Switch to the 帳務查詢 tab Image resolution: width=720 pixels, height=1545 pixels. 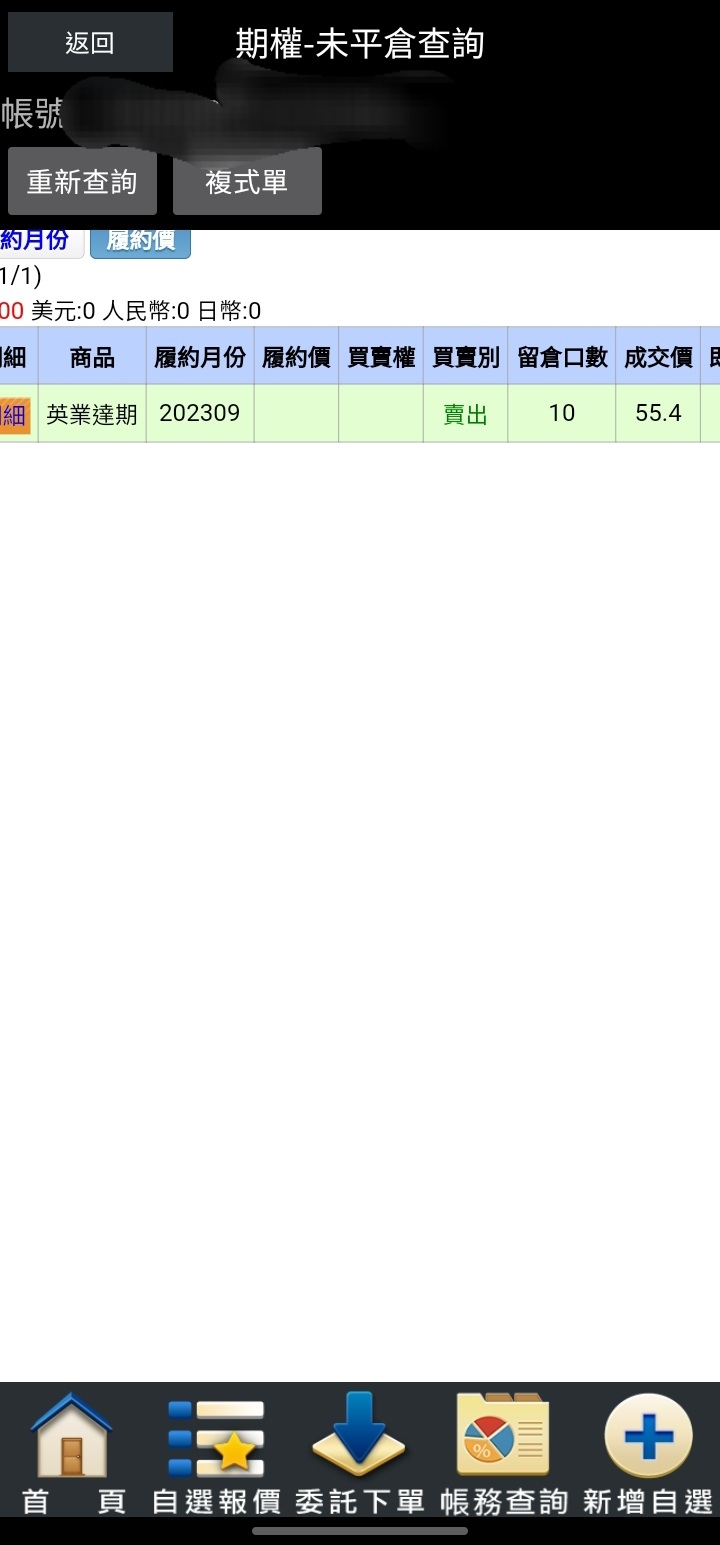pyautogui.click(x=503, y=1452)
